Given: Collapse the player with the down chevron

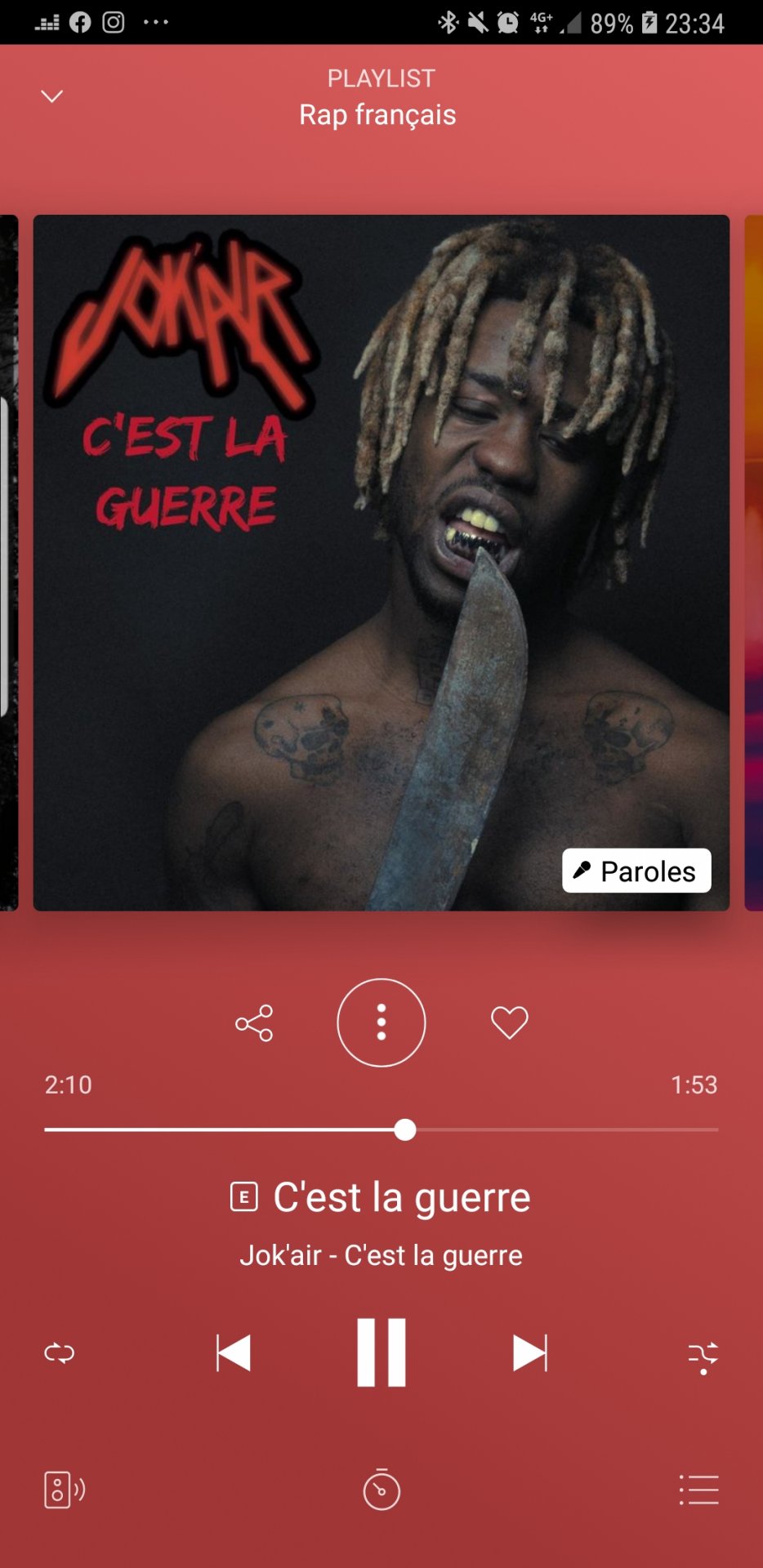Looking at the screenshot, I should pyautogui.click(x=52, y=96).
